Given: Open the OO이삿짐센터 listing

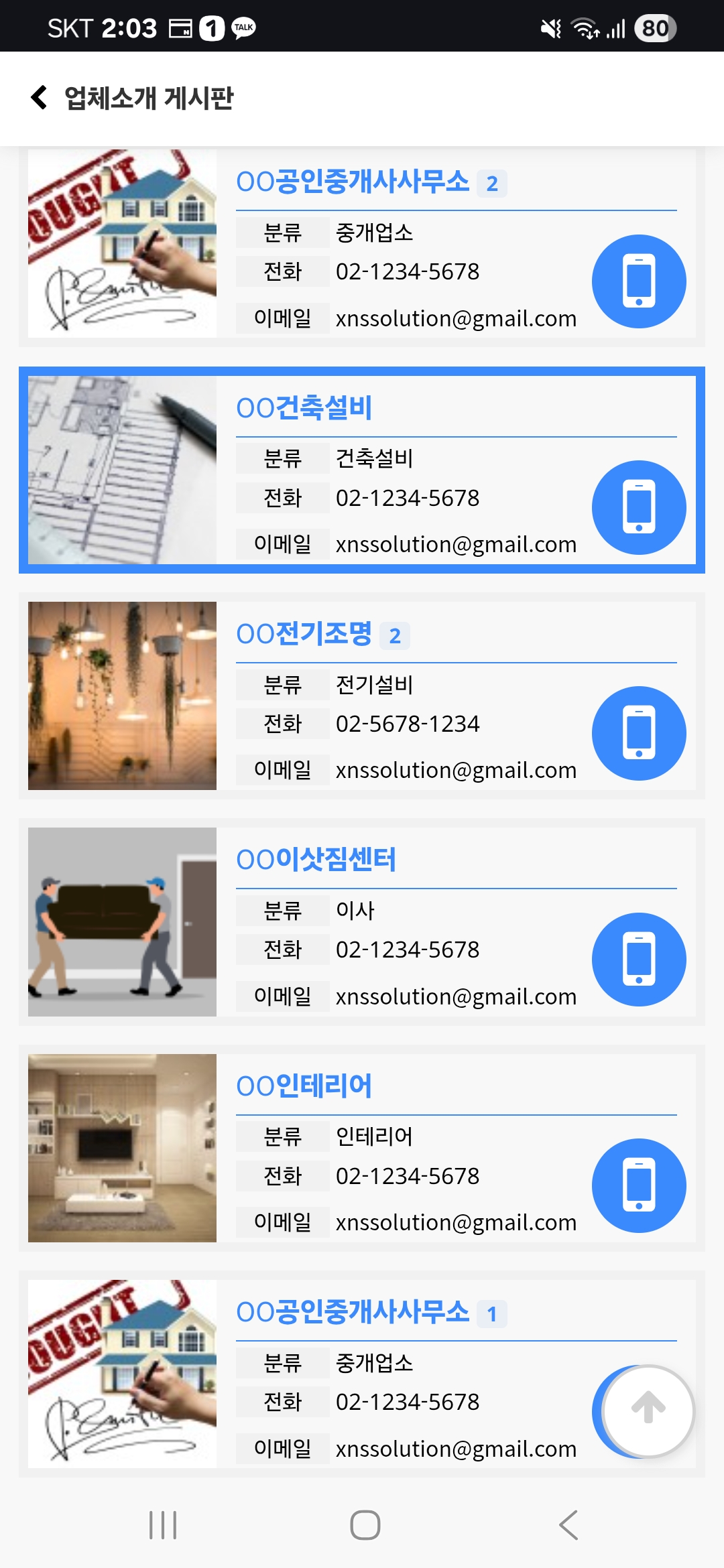Looking at the screenshot, I should (x=316, y=860).
